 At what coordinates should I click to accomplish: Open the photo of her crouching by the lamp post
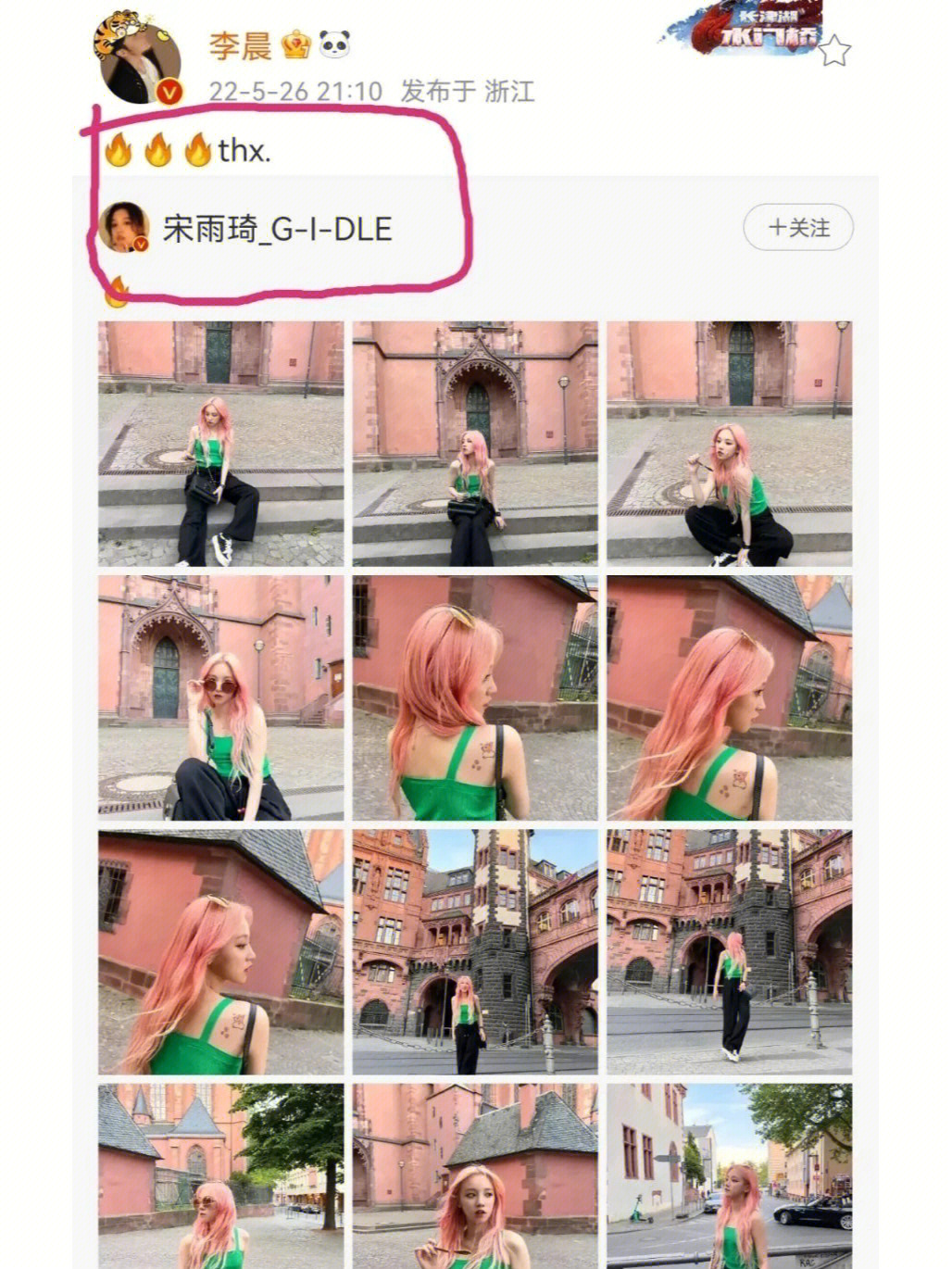(x=729, y=444)
